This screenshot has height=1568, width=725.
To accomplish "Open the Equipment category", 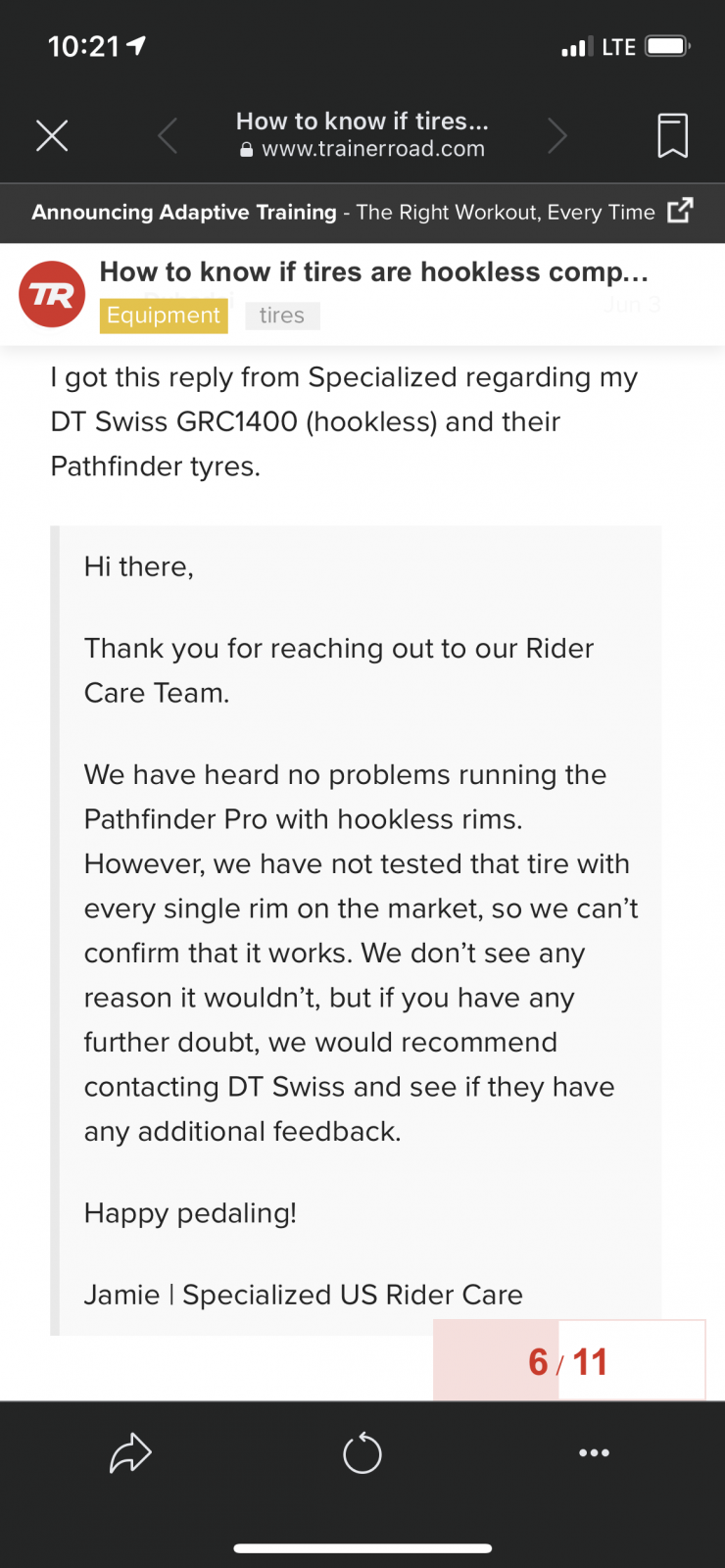I will point(164,316).
